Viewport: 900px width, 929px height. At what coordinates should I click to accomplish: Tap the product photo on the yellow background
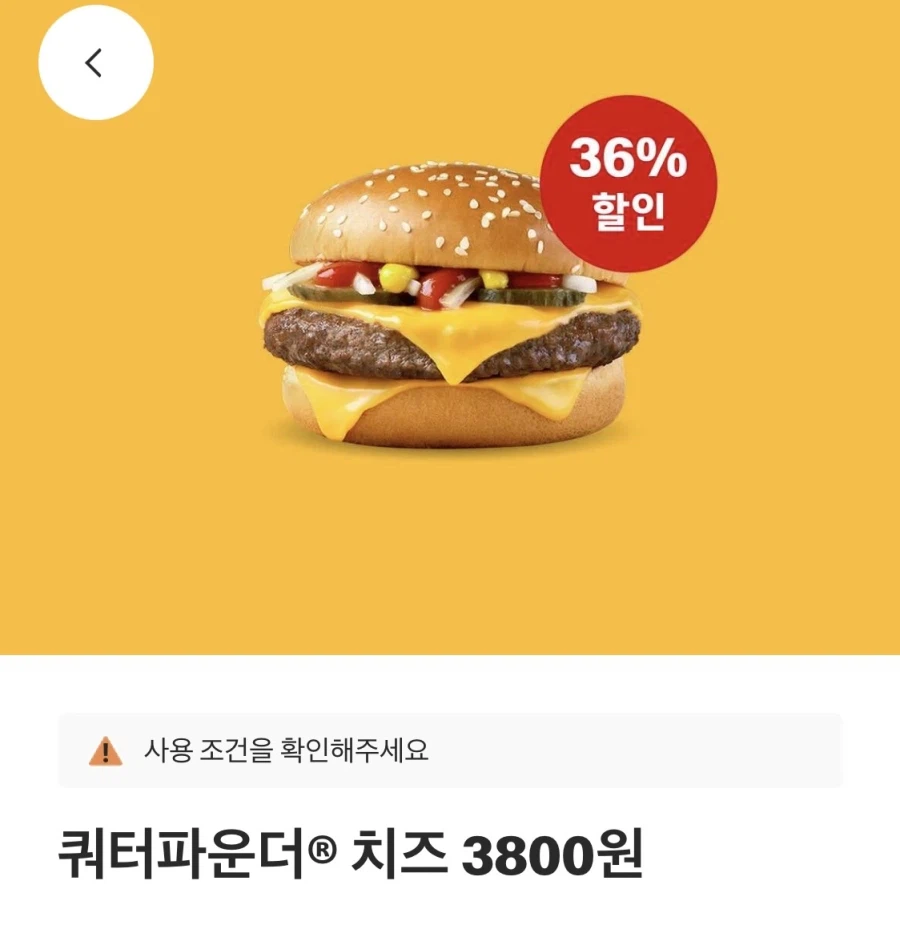[x=450, y=310]
